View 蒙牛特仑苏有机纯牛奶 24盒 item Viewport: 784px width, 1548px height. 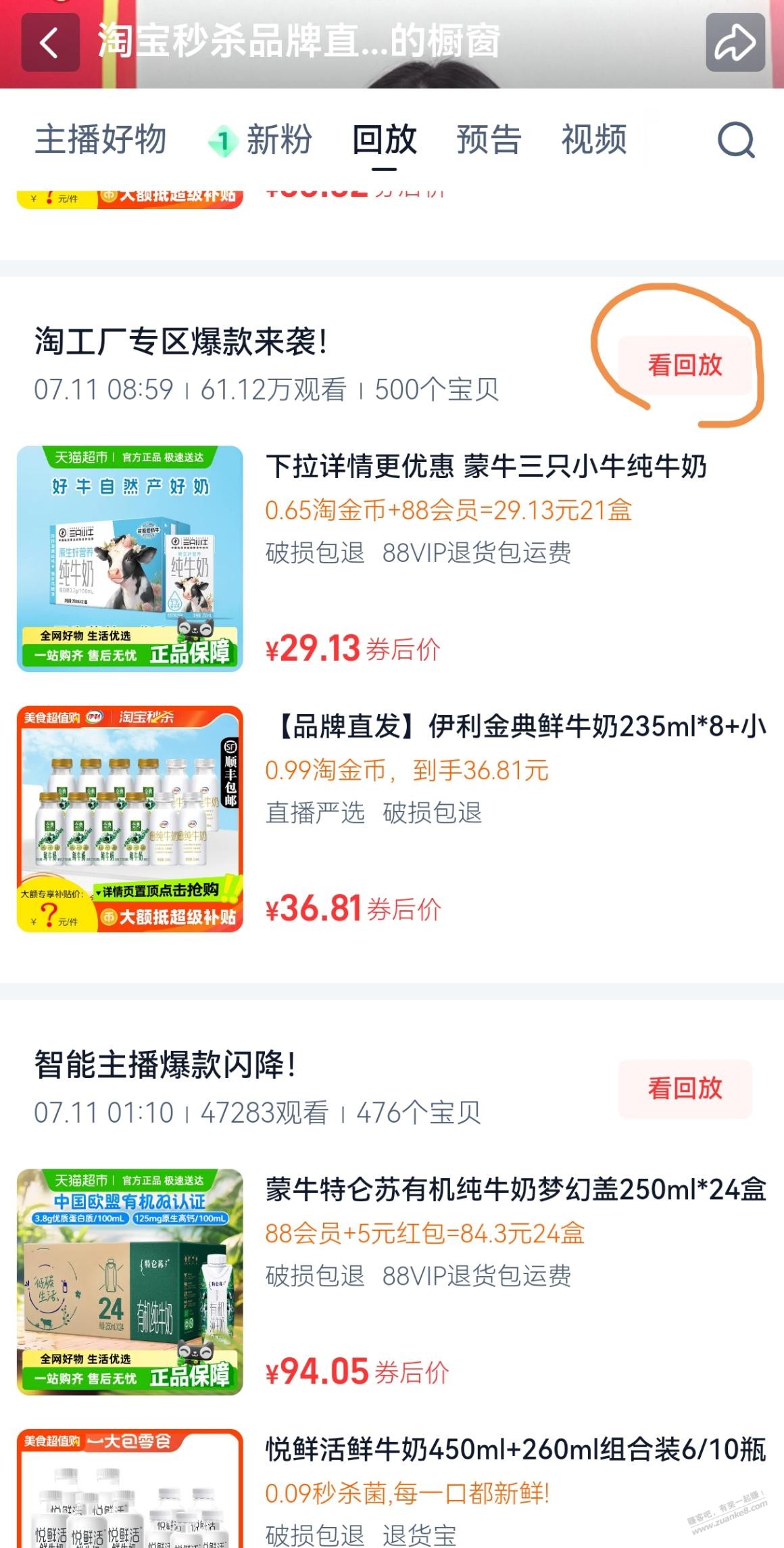(x=515, y=1190)
